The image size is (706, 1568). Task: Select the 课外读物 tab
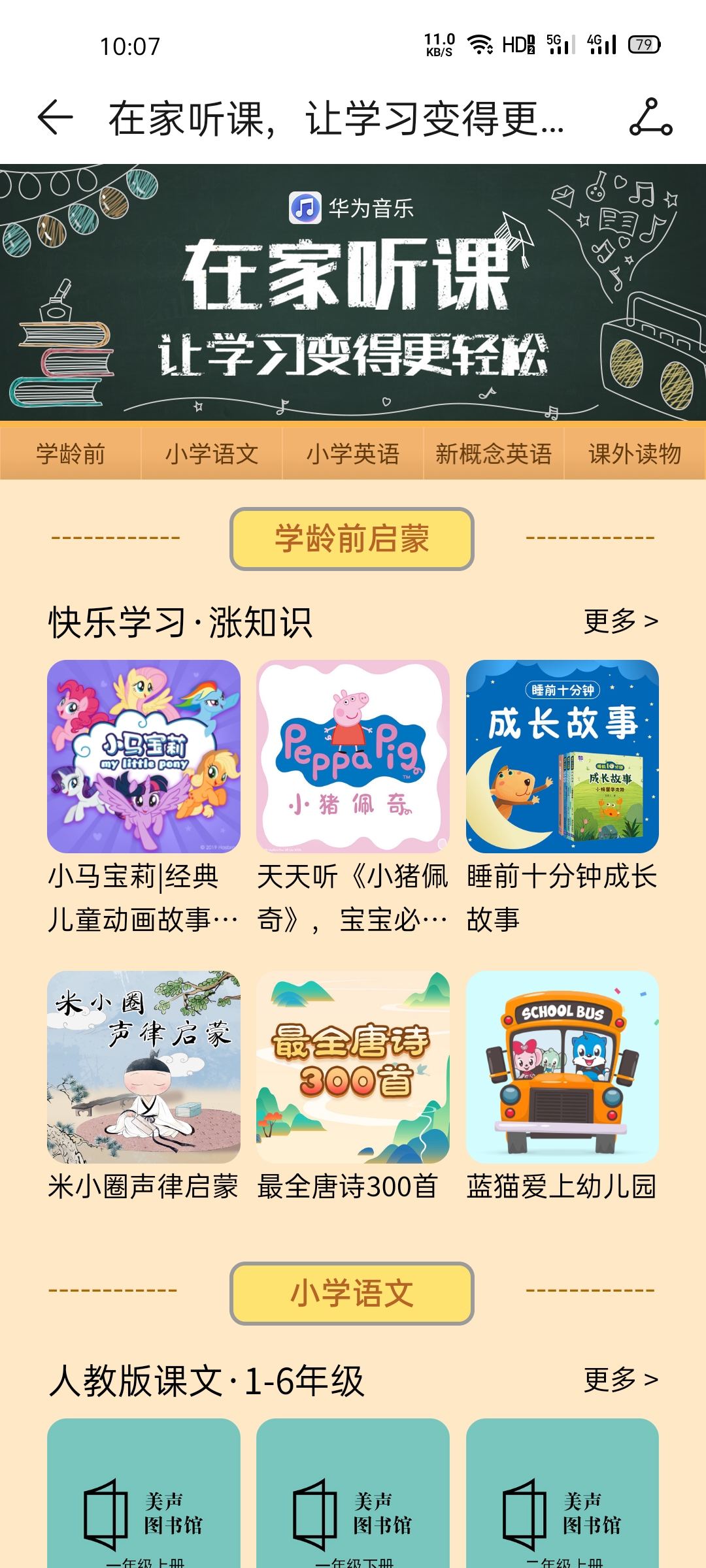coord(635,453)
